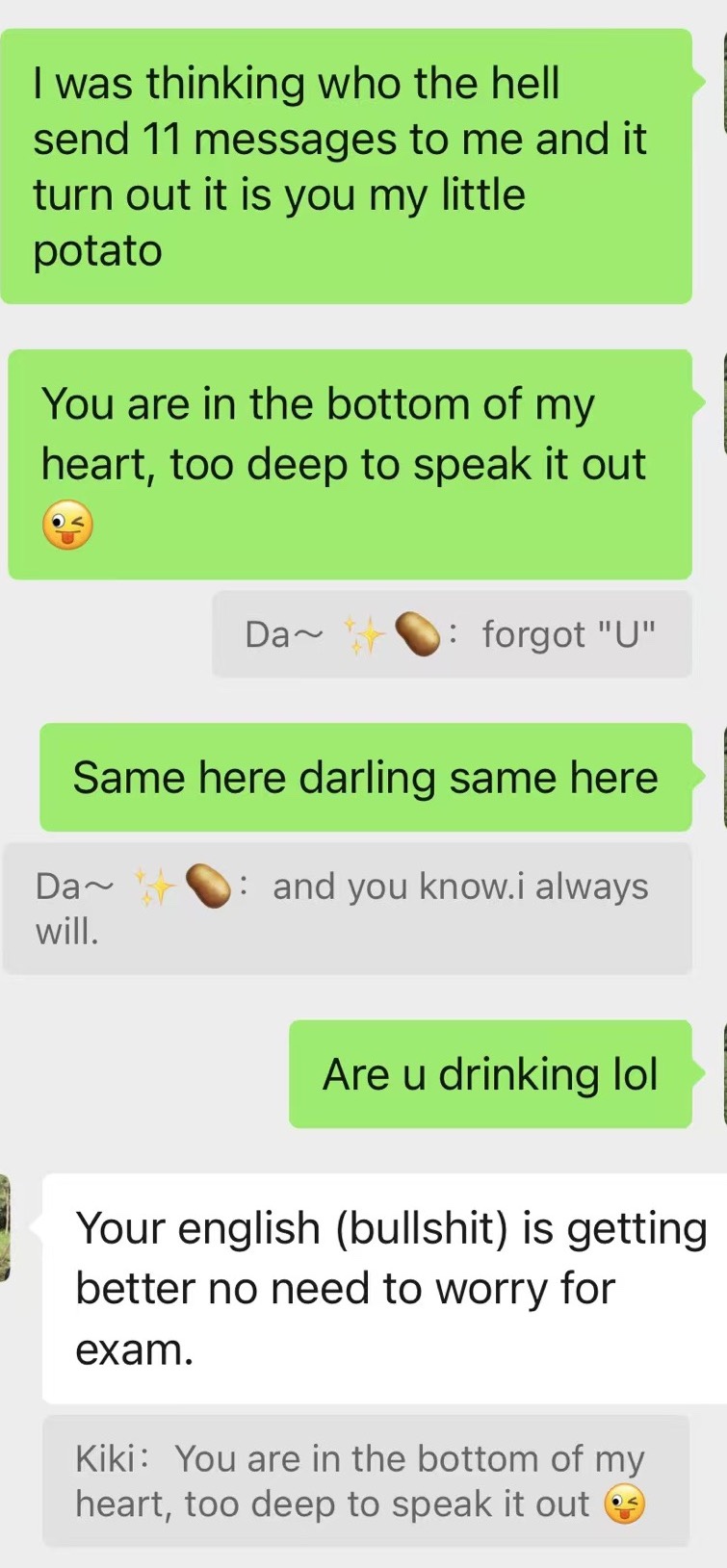
Task: Open the quoted reply 'forgot "U"'
Action: [452, 634]
